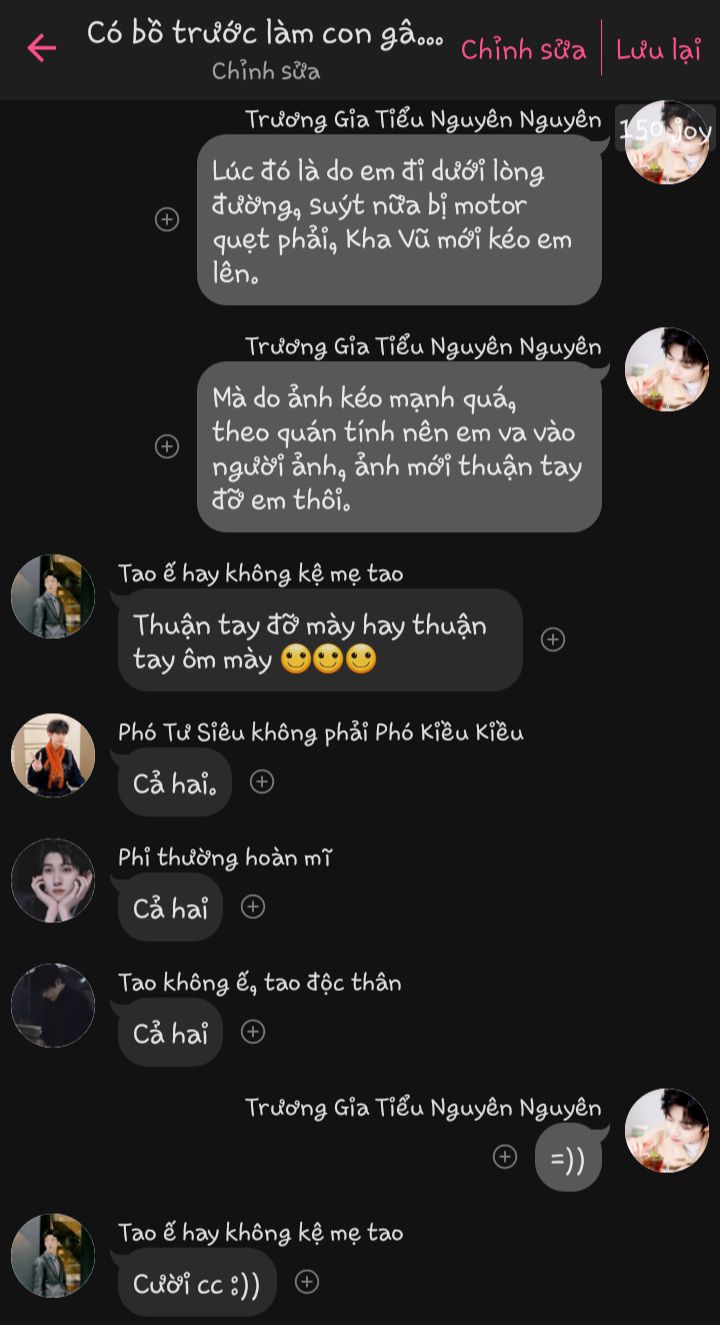The image size is (720, 1325).
Task: Select the 'Thuận tay đỡ mày' message bubble
Action: (x=320, y=640)
